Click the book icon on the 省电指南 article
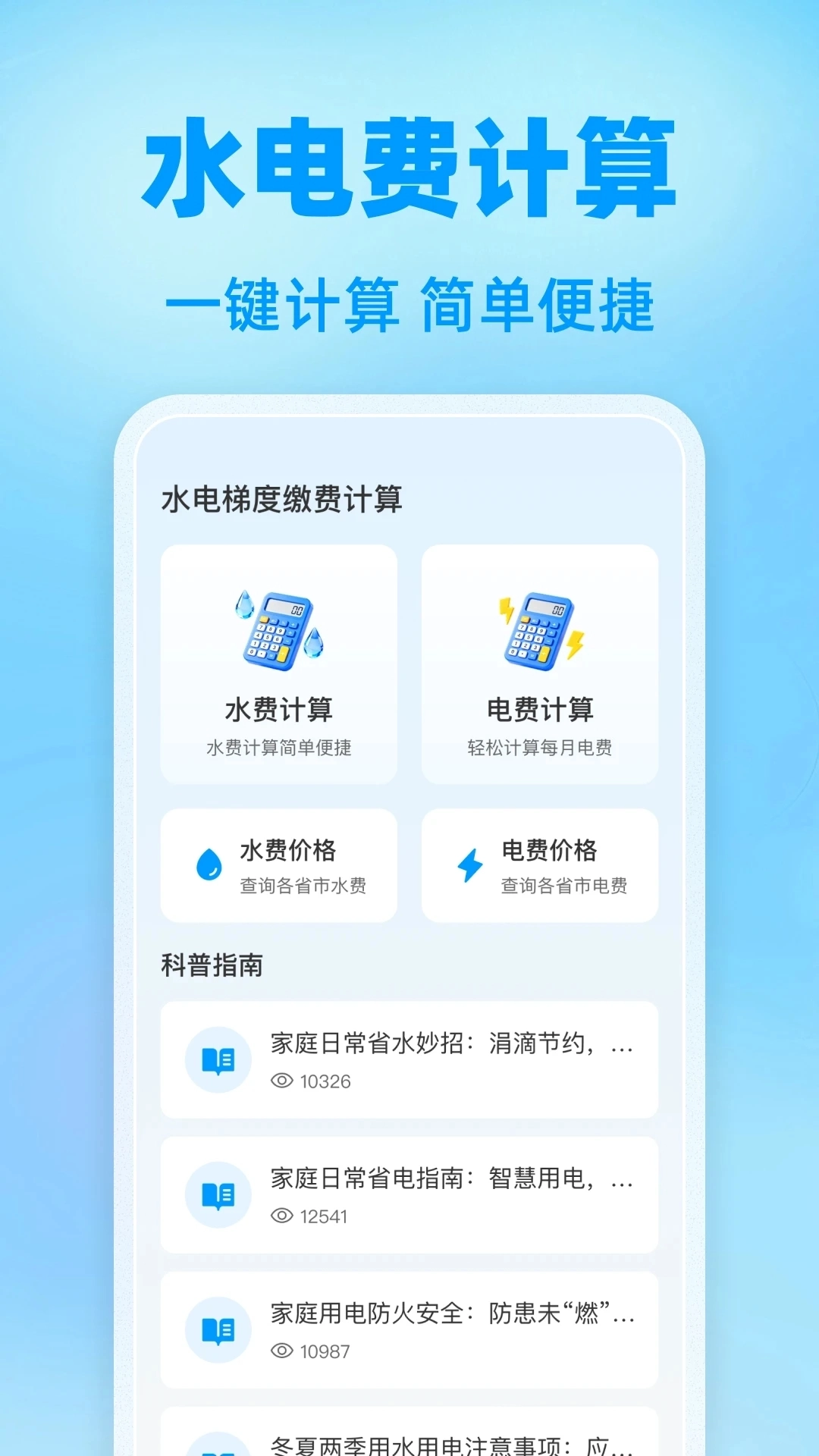 click(x=216, y=1194)
